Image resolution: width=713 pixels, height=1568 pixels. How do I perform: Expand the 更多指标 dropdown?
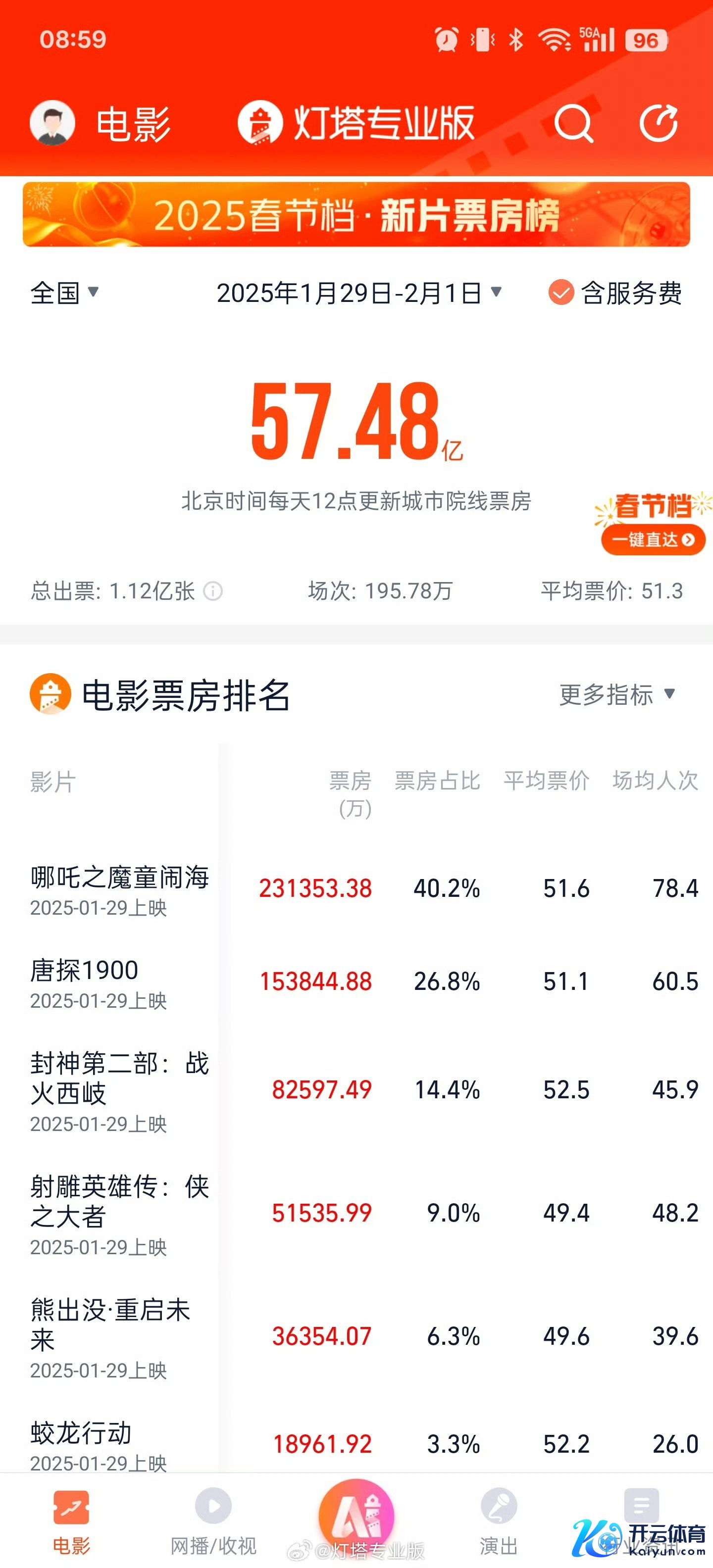(x=617, y=694)
